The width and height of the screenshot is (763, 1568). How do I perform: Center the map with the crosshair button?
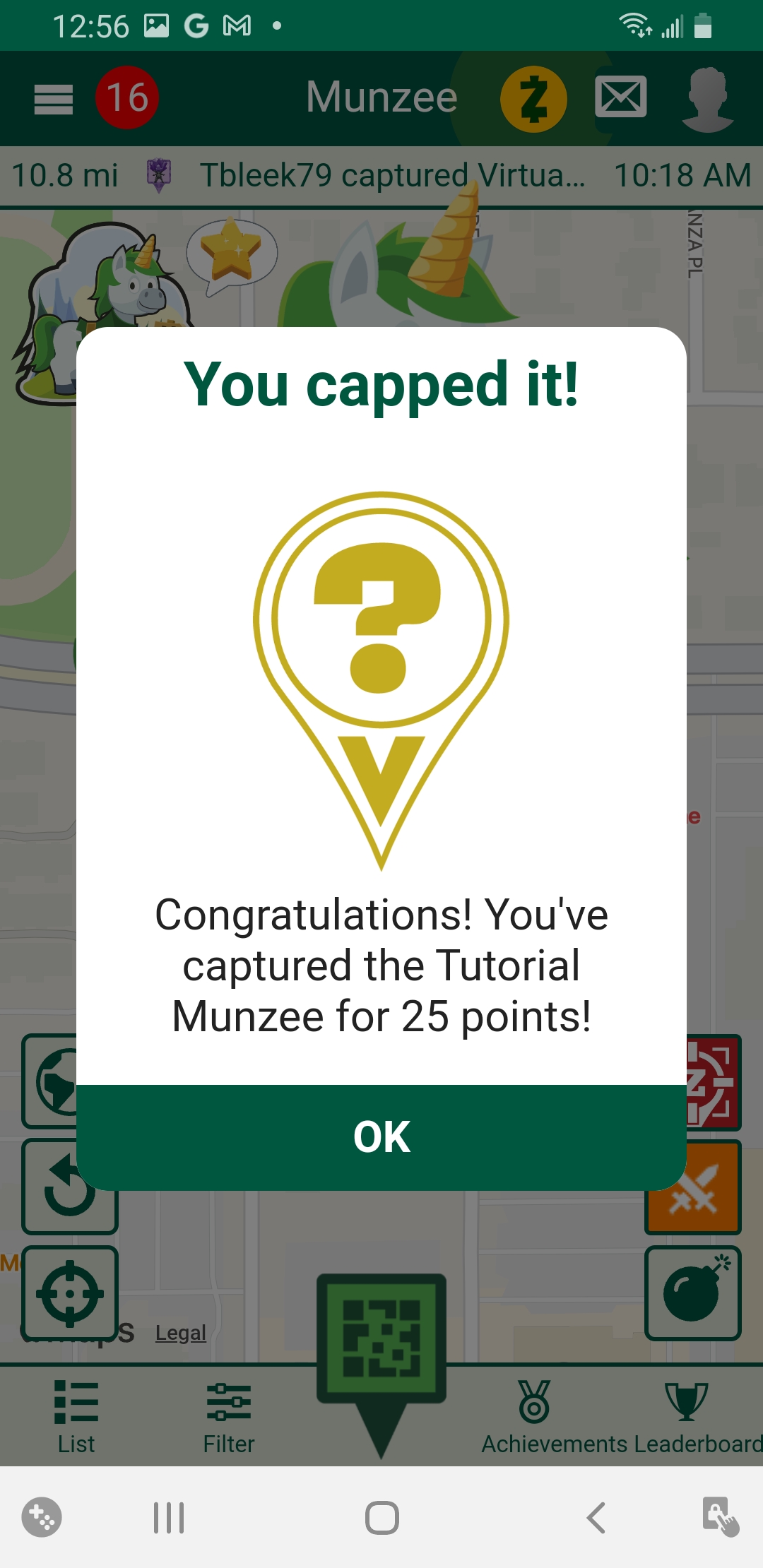pos(70,1294)
